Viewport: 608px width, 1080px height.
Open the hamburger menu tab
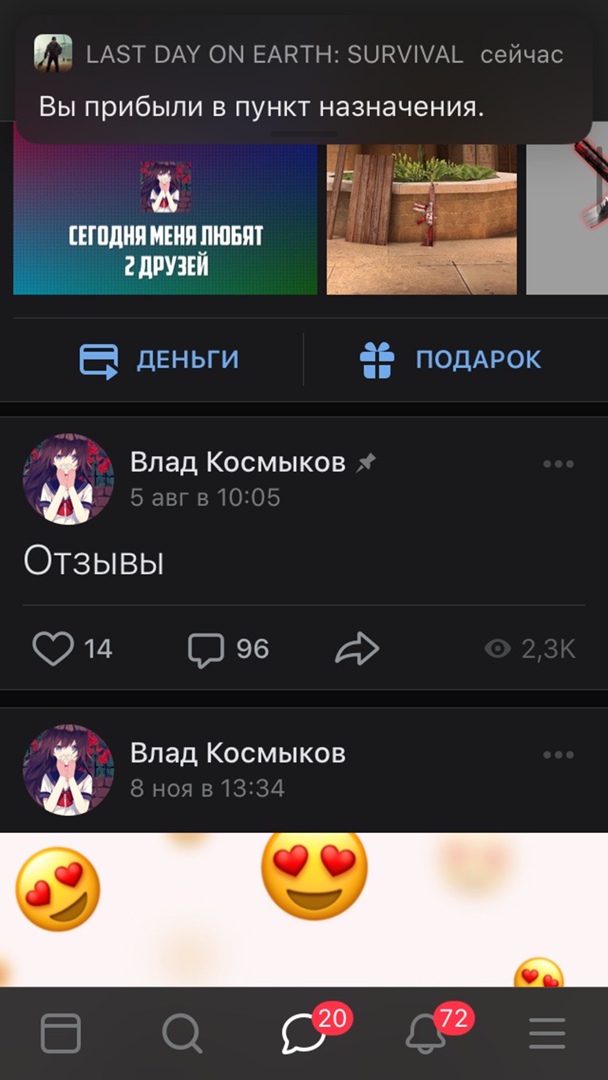point(547,1033)
